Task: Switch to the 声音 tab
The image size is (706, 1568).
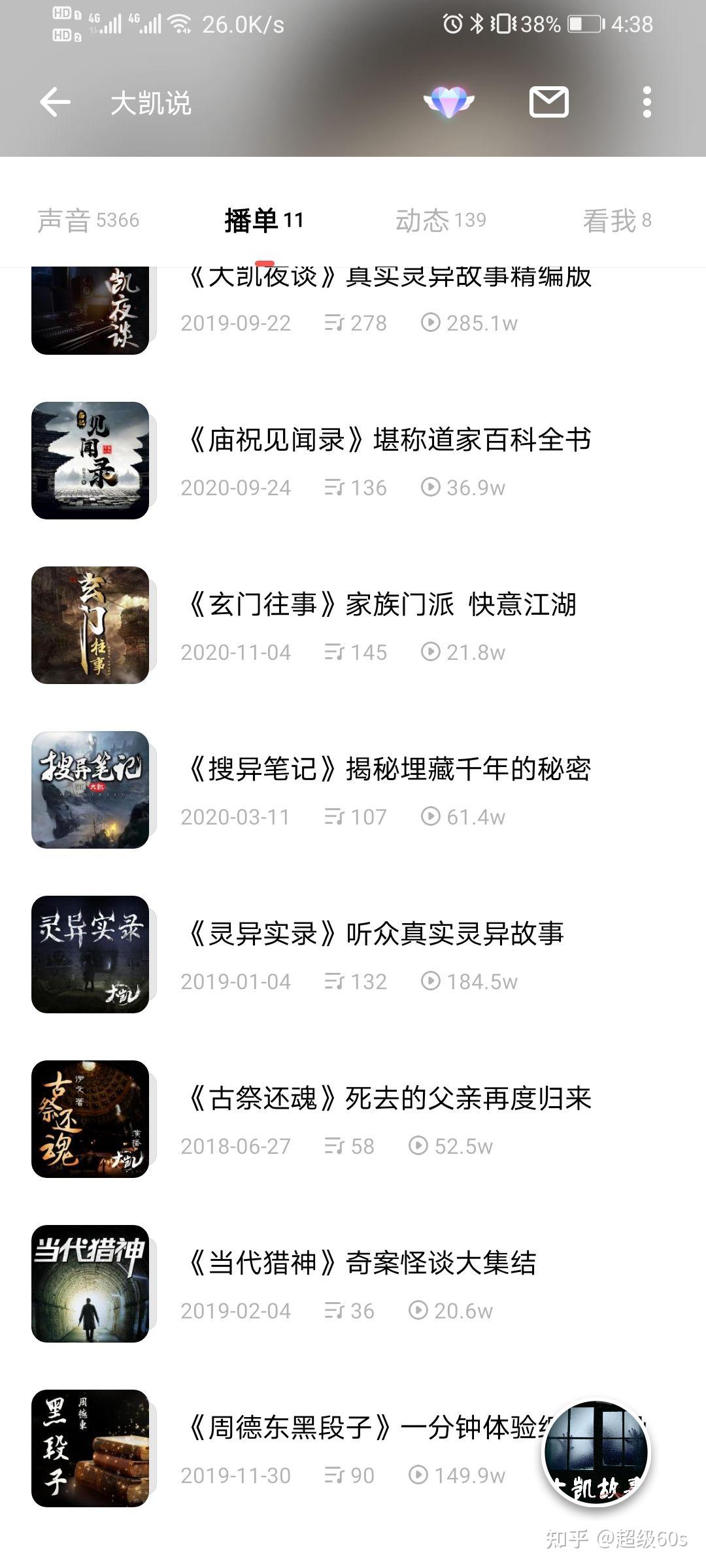Action: click(88, 220)
